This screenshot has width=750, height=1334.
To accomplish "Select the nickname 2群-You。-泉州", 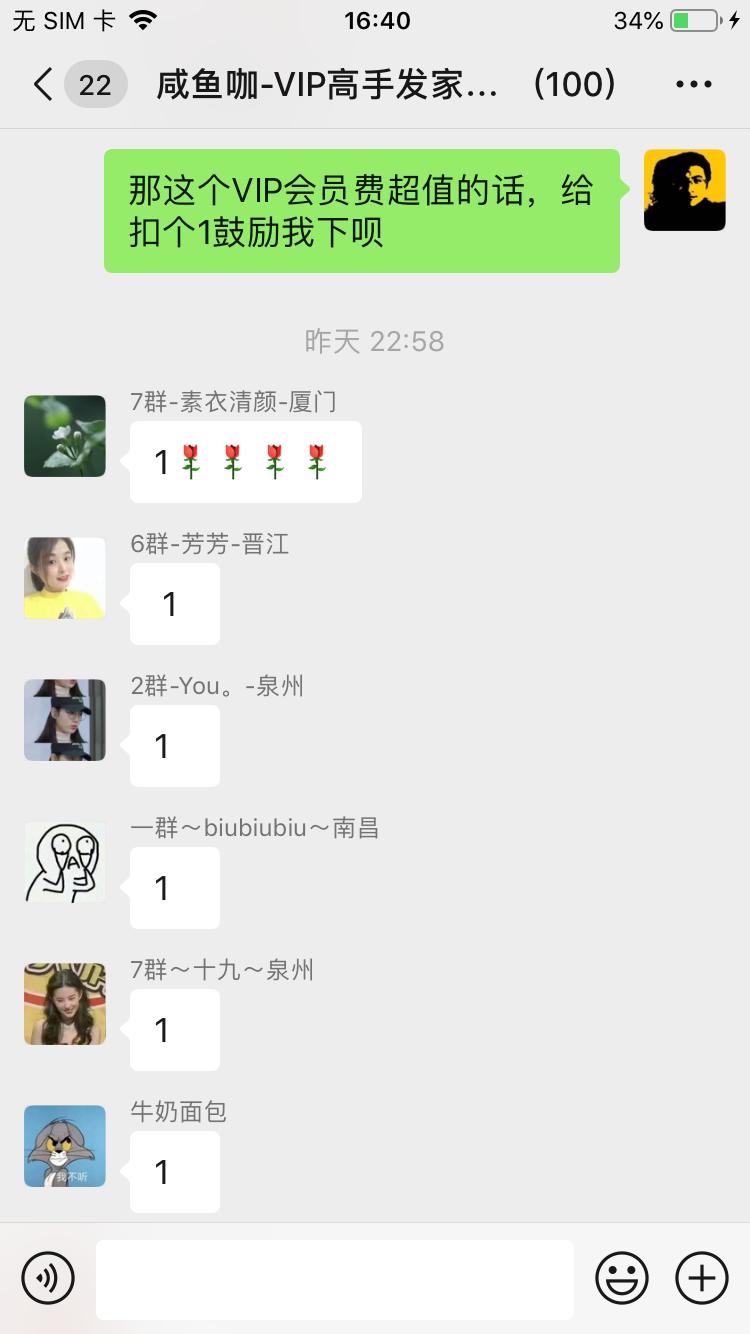I will coord(216,686).
